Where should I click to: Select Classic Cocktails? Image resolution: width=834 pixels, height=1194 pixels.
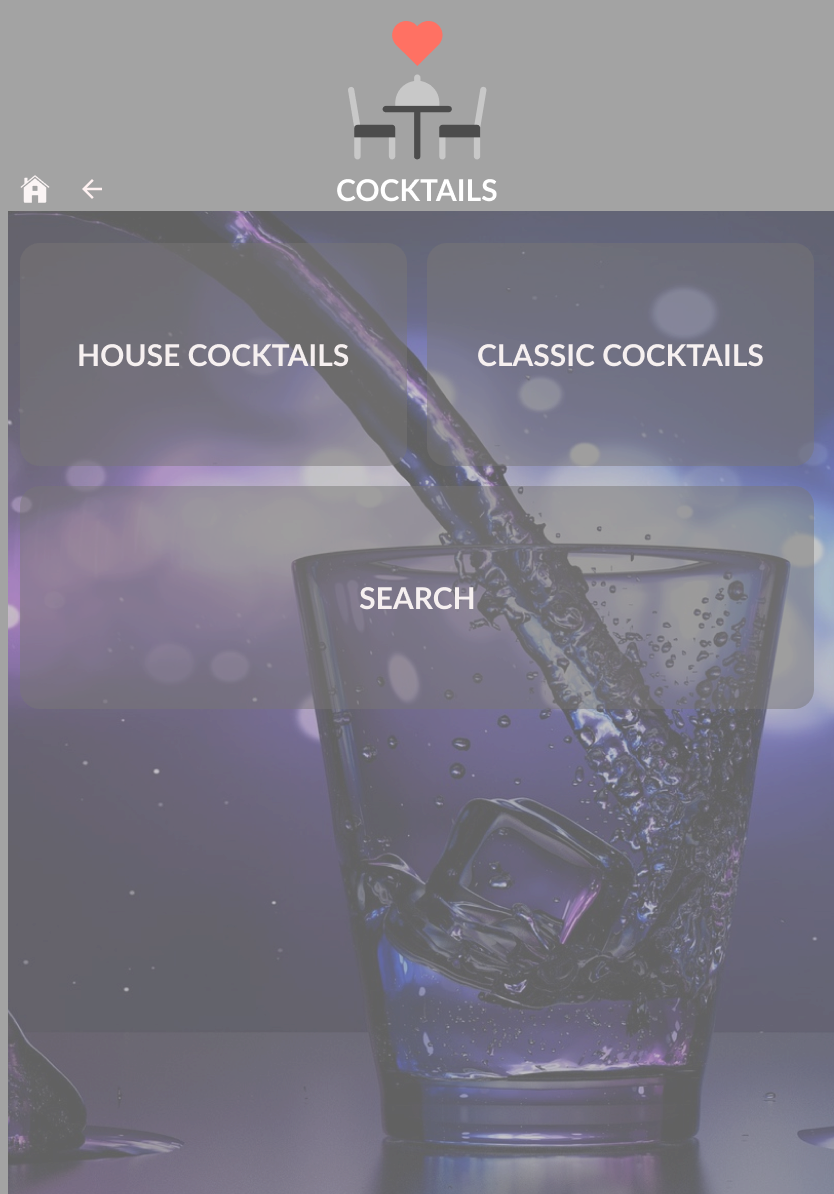tap(620, 355)
